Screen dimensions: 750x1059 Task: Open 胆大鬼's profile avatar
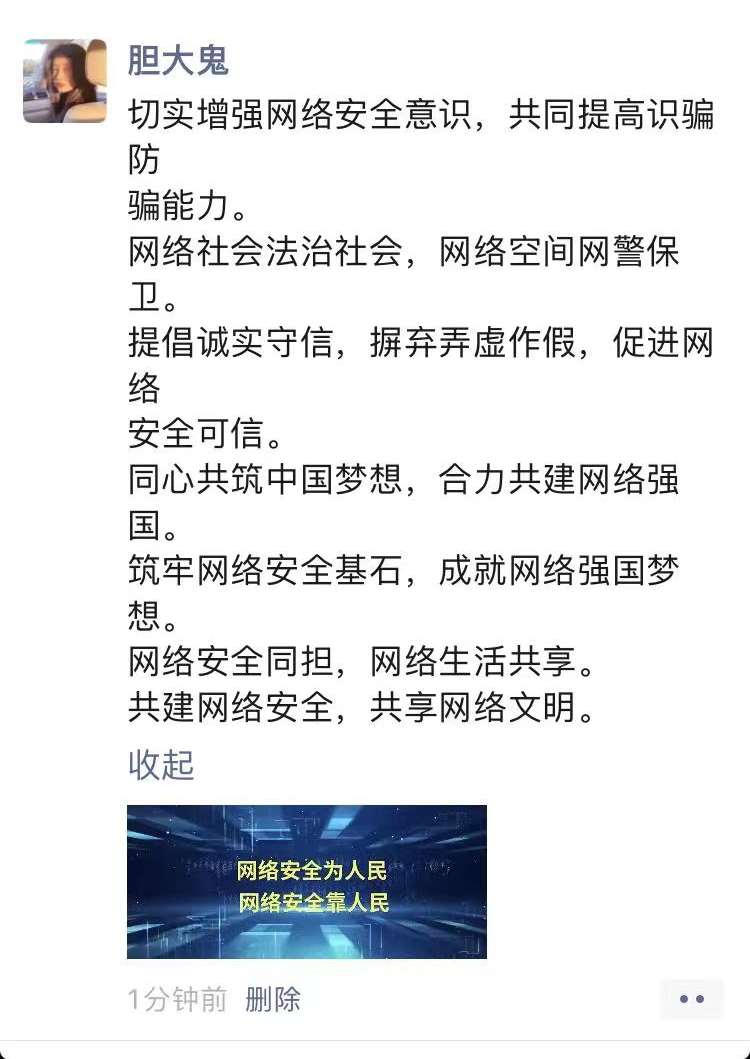pyautogui.click(x=65, y=81)
